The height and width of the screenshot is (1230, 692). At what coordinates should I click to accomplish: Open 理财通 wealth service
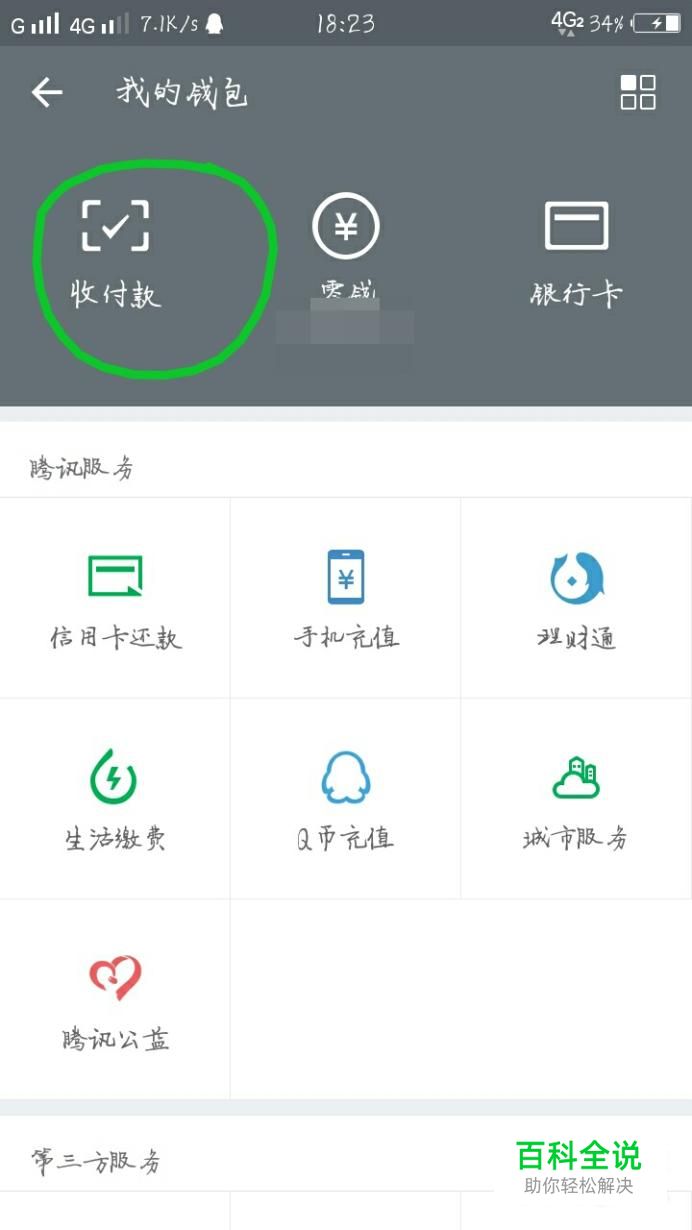tap(576, 598)
